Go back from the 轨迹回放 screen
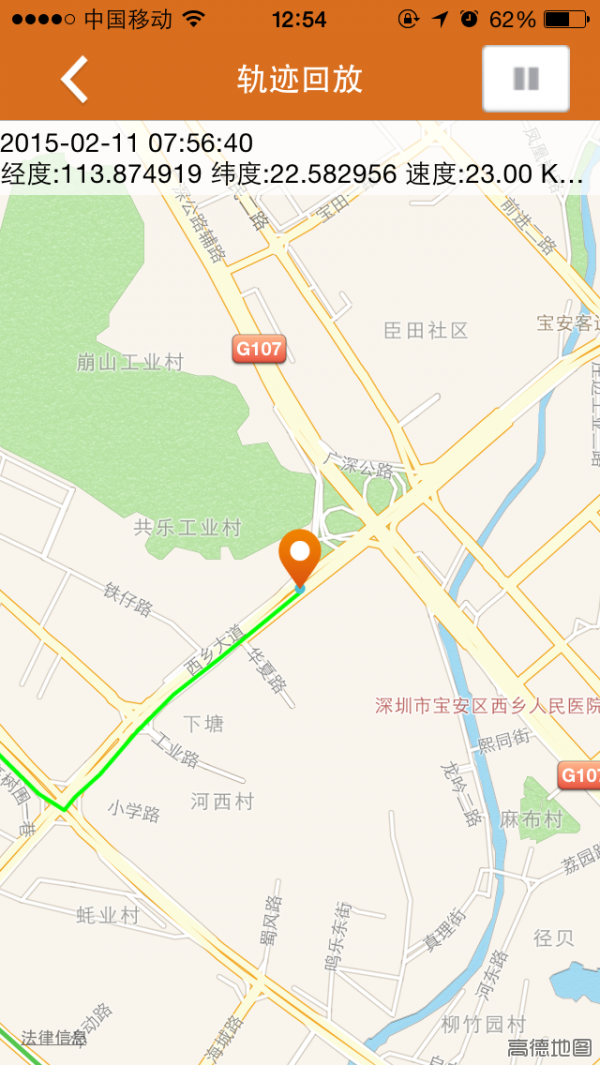 pyautogui.click(x=75, y=79)
